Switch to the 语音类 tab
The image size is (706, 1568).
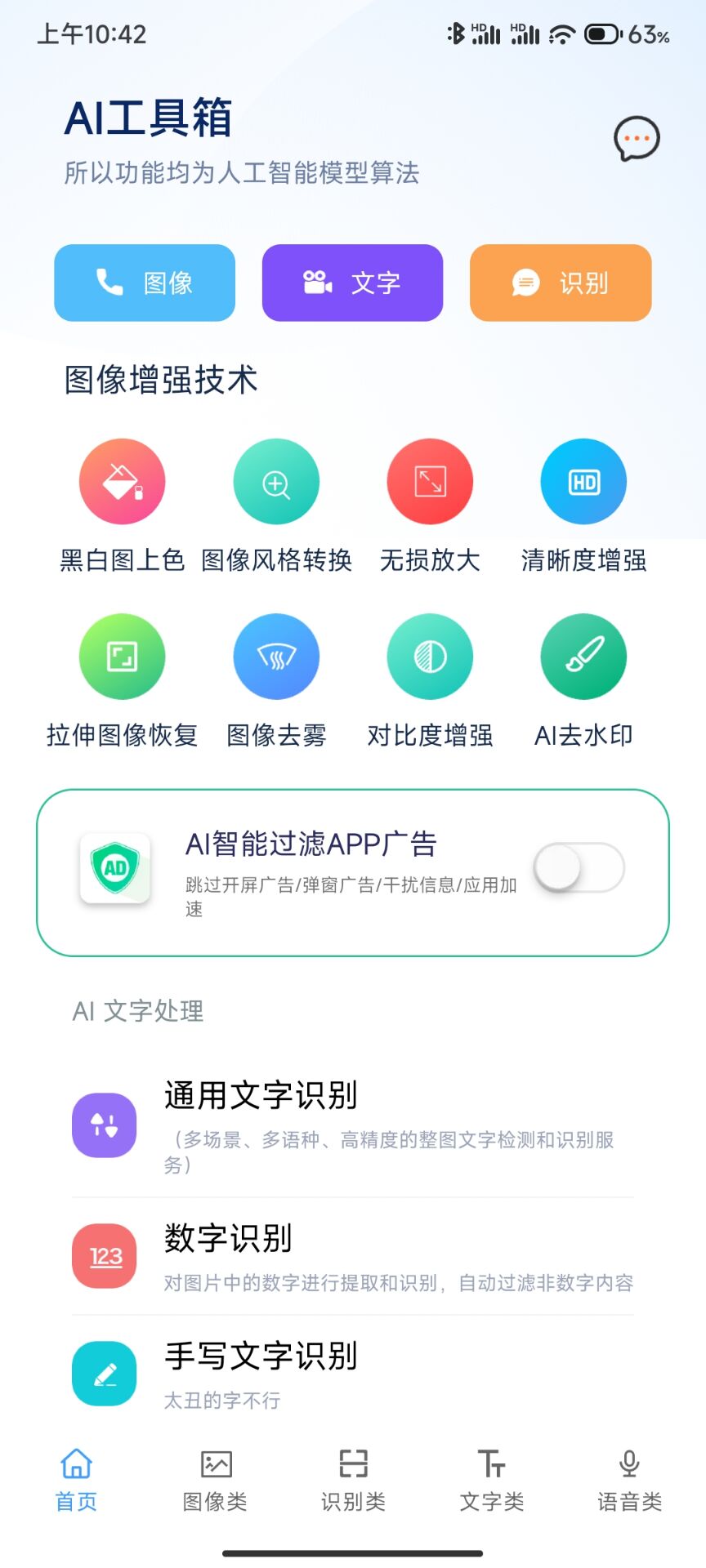(x=629, y=1480)
